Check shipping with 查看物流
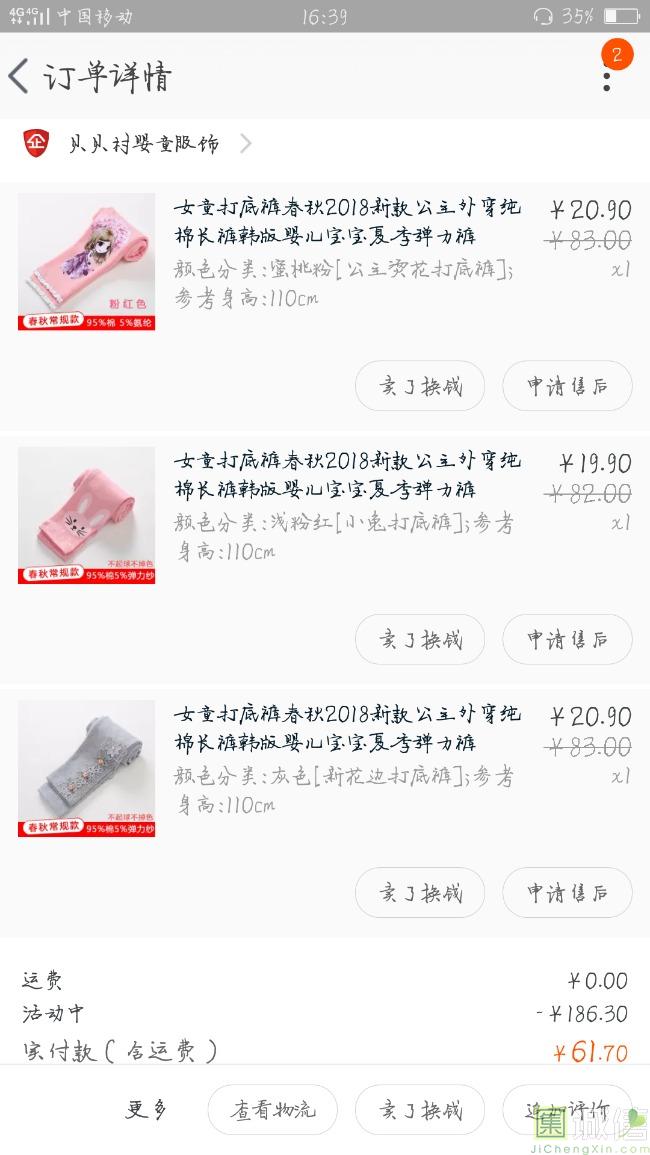650x1155 pixels. click(x=272, y=1110)
